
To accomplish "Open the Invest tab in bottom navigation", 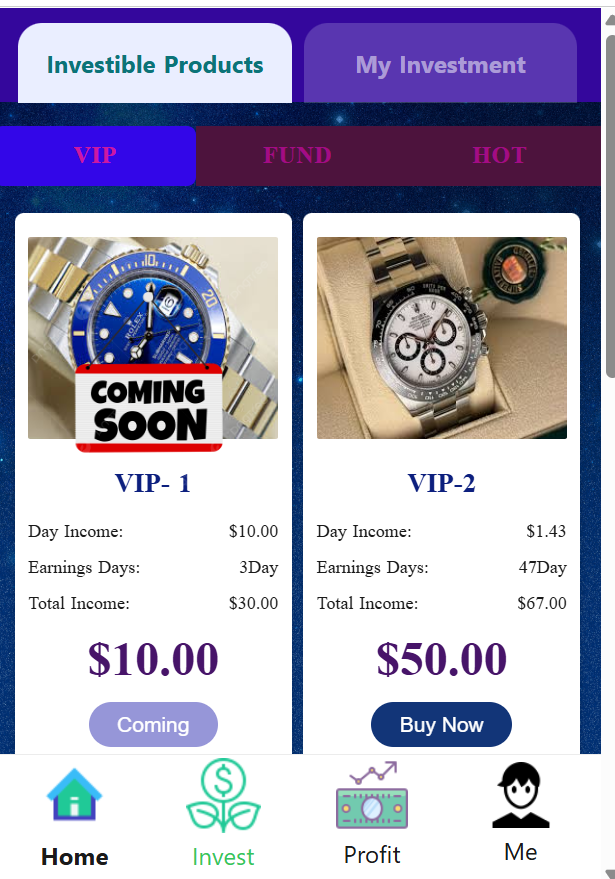I will click(223, 817).
